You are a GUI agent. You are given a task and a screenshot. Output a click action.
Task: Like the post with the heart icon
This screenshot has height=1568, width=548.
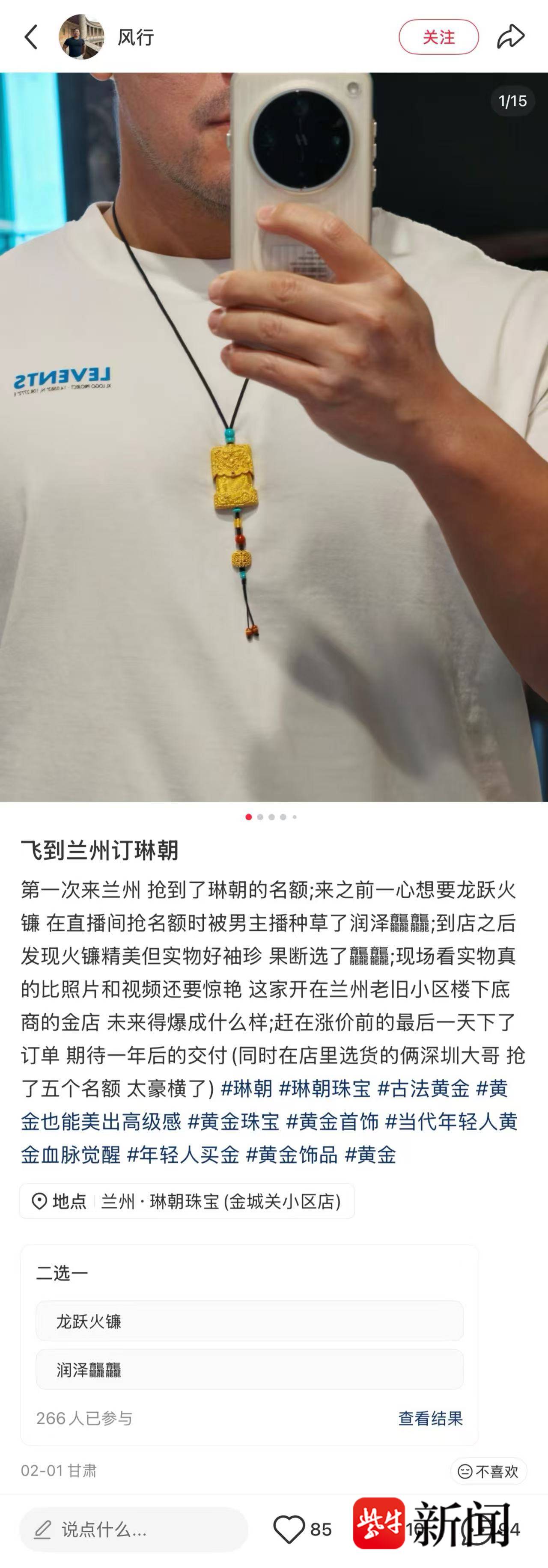point(289,1529)
